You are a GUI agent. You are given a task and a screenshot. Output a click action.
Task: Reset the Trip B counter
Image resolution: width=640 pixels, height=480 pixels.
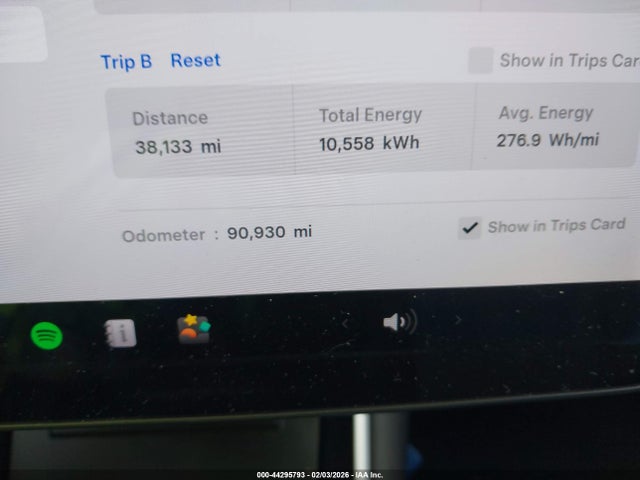tap(195, 61)
